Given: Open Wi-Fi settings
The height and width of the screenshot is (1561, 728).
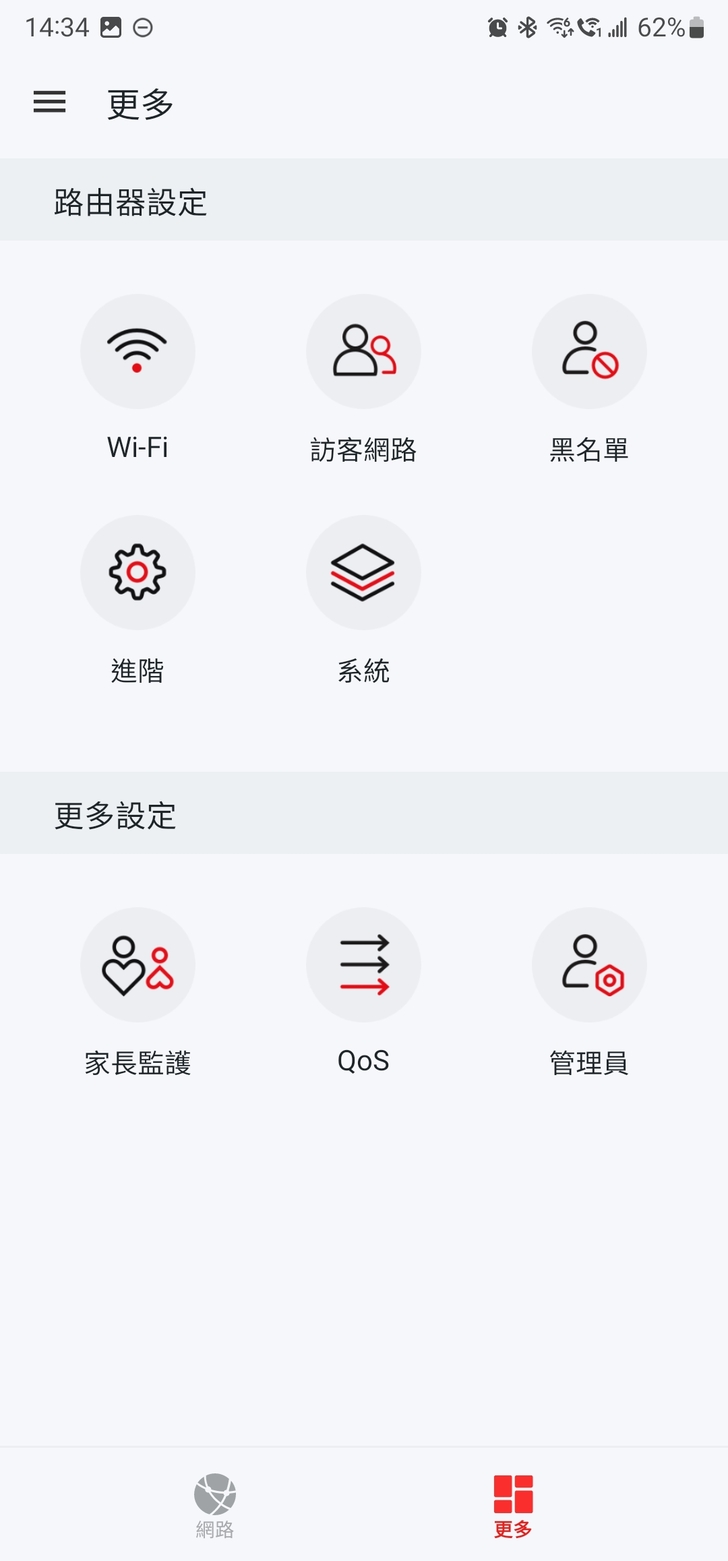Looking at the screenshot, I should pyautogui.click(x=137, y=352).
